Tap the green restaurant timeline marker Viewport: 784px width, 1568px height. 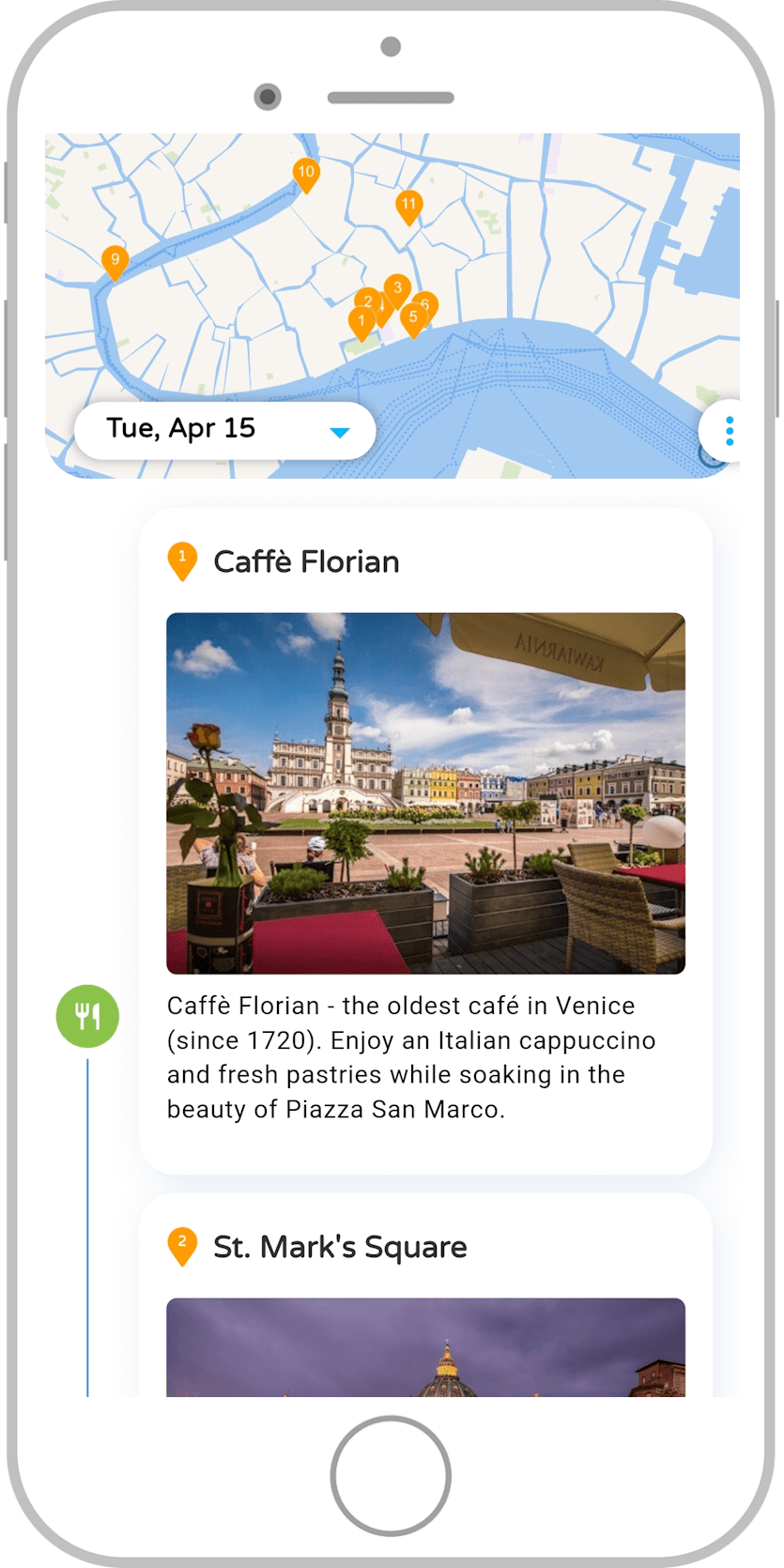pyautogui.click(x=87, y=1016)
